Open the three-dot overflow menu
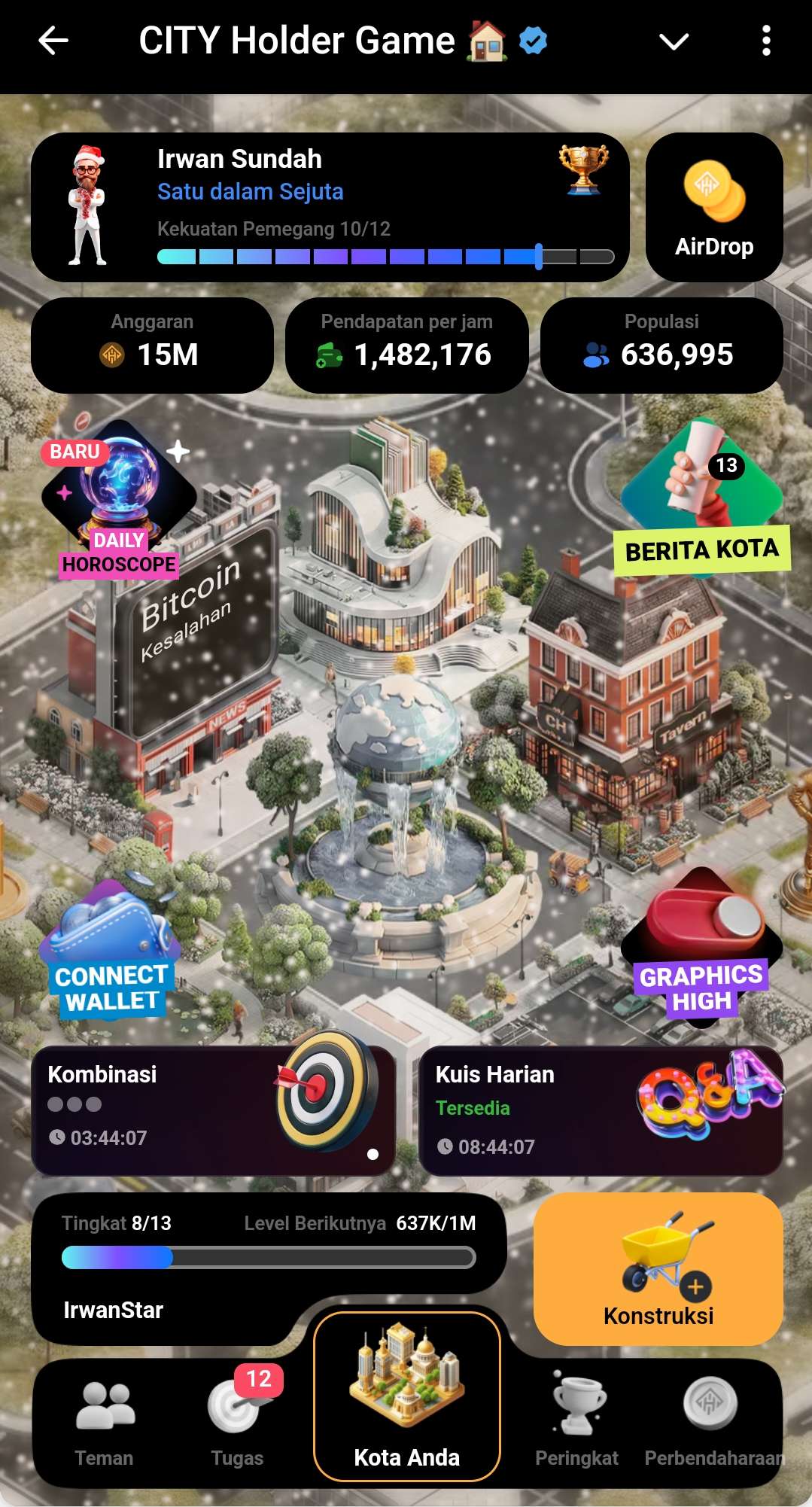Image resolution: width=812 pixels, height=1507 pixels. (x=766, y=41)
